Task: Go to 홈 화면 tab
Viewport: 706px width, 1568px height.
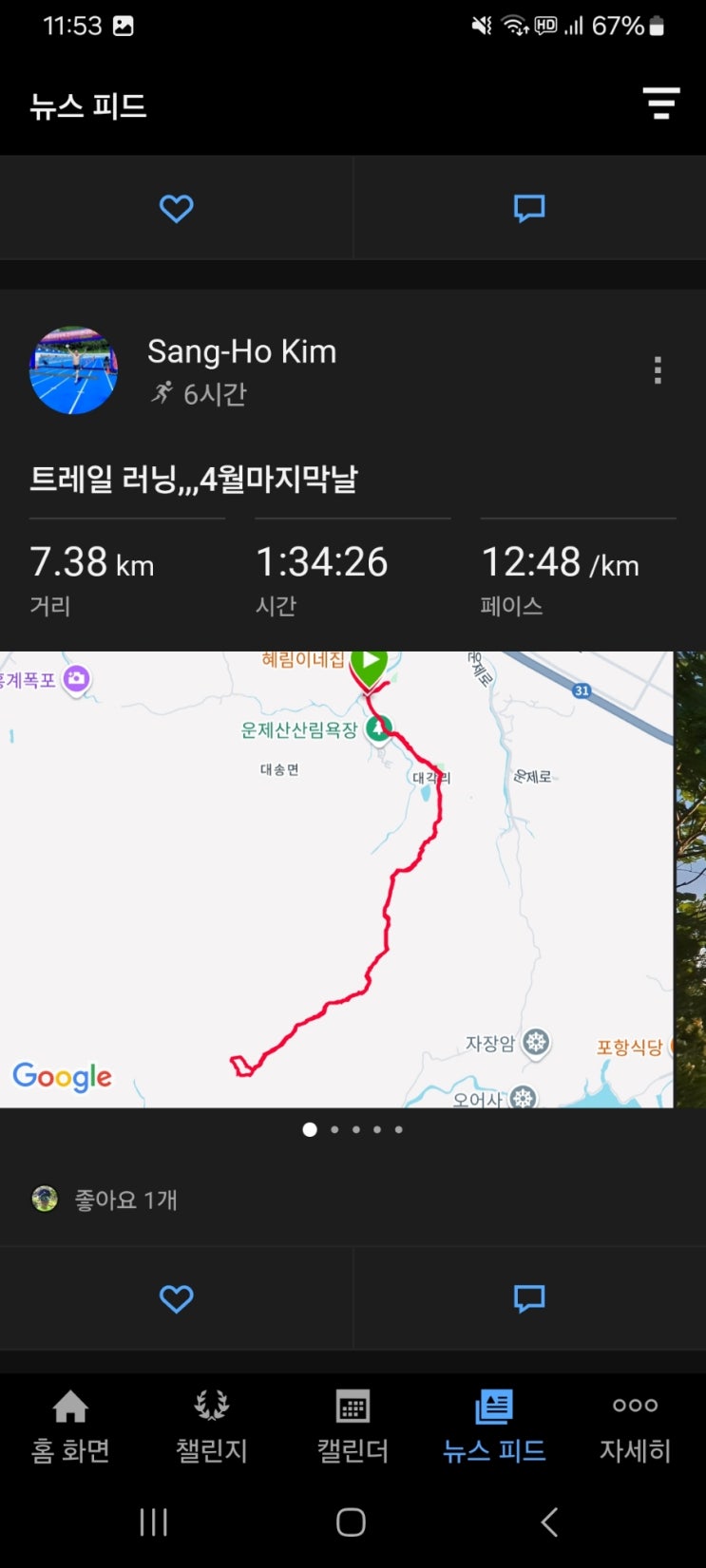Action: [70, 1427]
